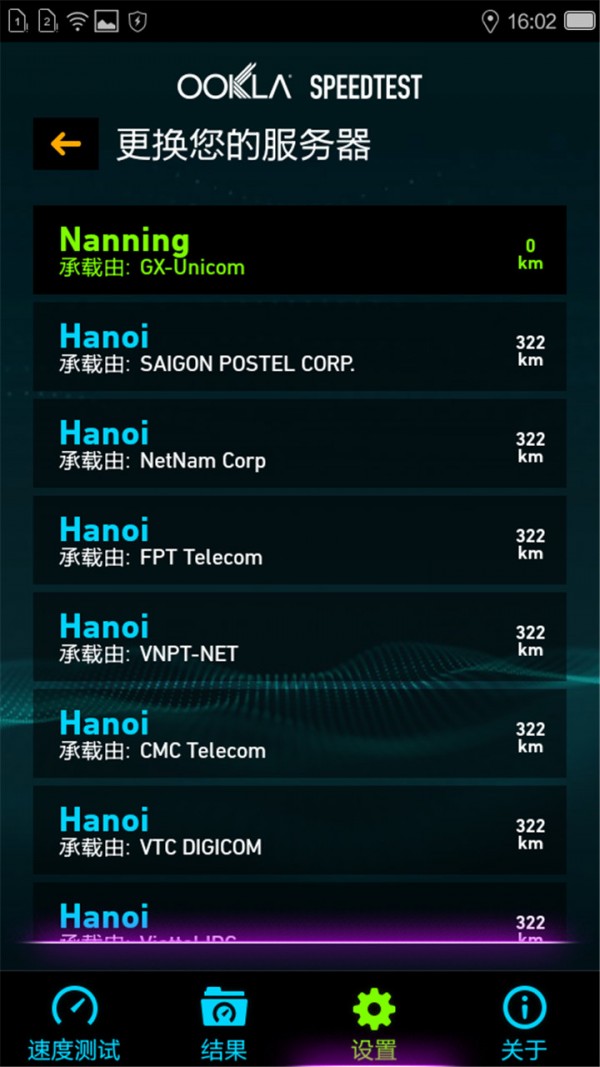Pick the Hanoi VTC DIGICOM server

point(299,831)
